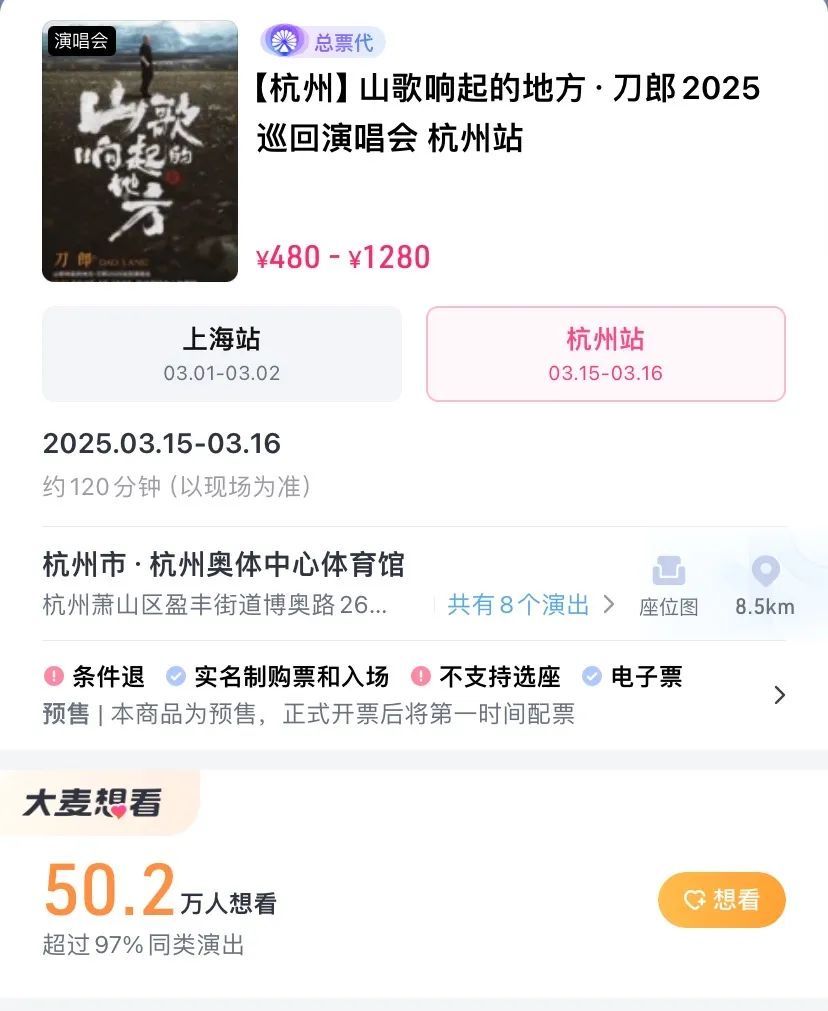The image size is (828, 1011).
Task: Tap the 想看 button
Action: click(x=721, y=900)
